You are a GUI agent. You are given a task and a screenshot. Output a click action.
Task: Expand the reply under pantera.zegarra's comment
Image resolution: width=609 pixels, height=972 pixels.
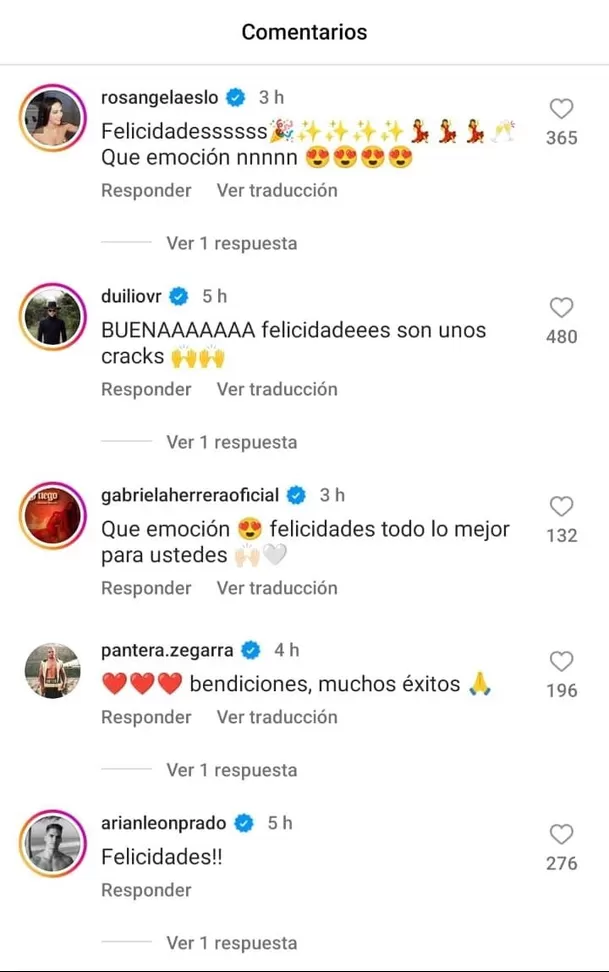pyautogui.click(x=231, y=770)
